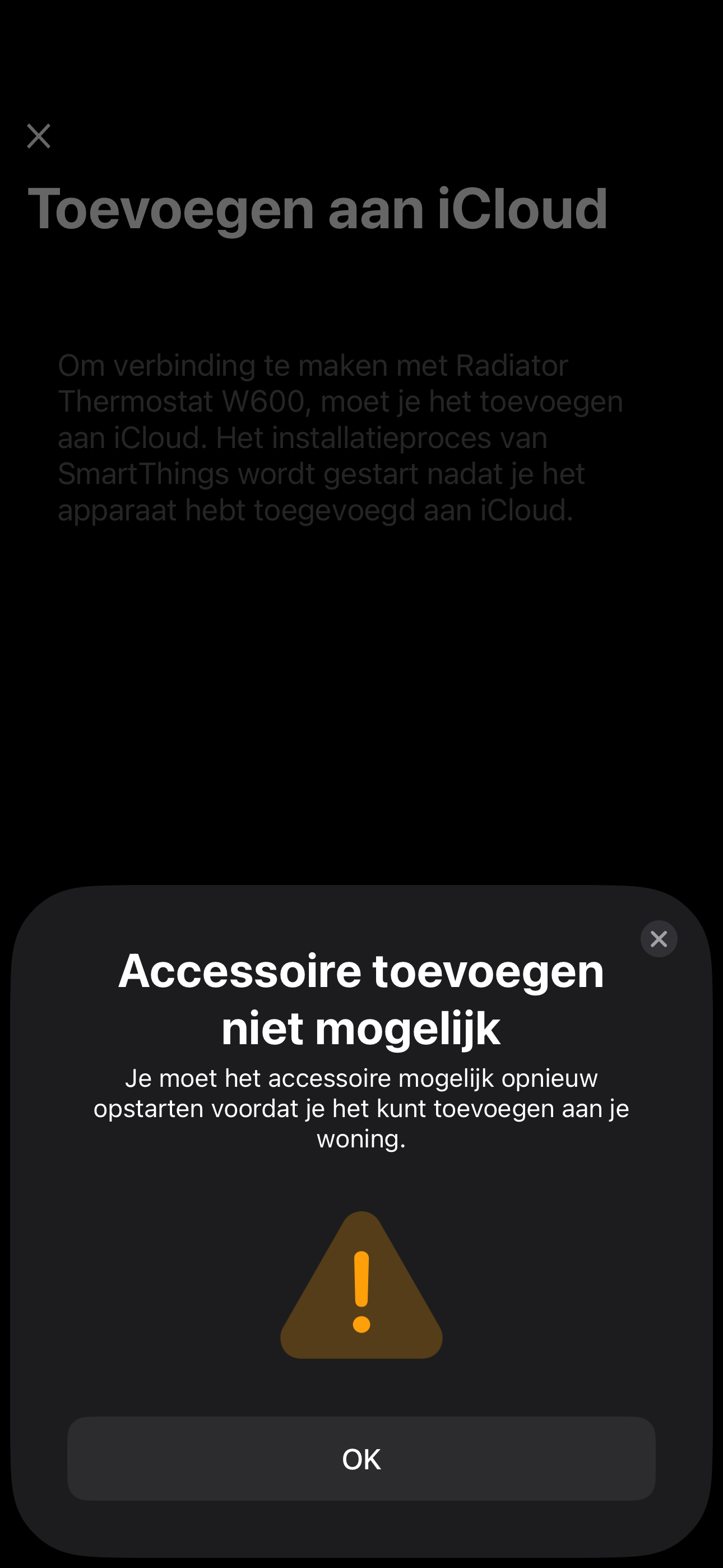Dismiss the 'Accessoire toevoegen niet mogelijk' sheet
The image size is (723, 1568).
click(659, 939)
